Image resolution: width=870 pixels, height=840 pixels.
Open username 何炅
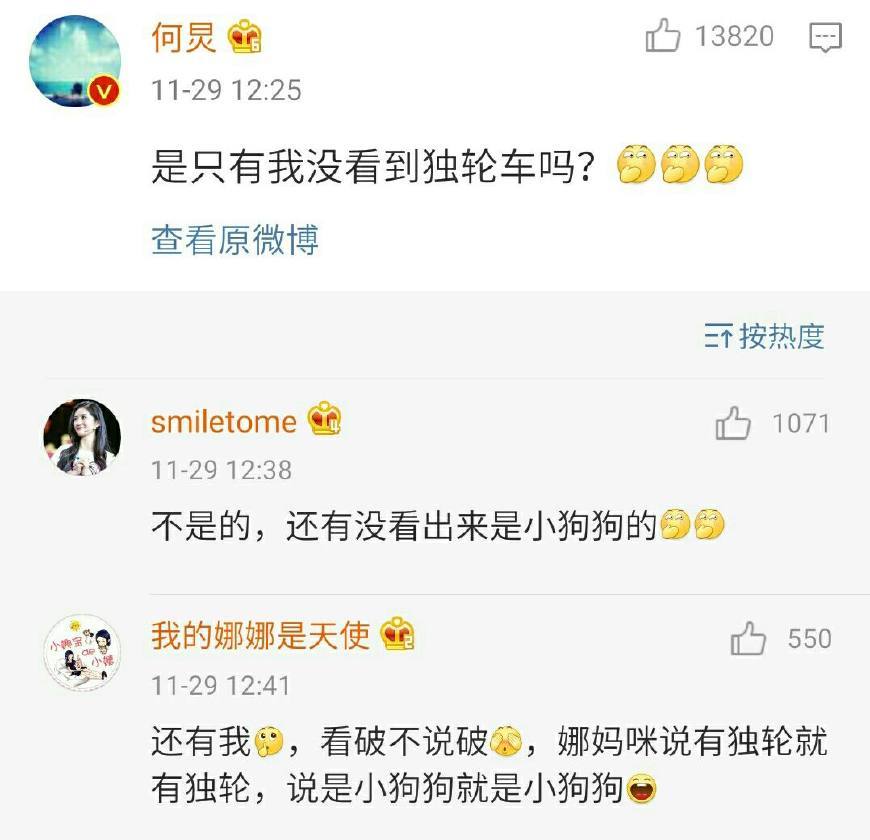pos(183,38)
